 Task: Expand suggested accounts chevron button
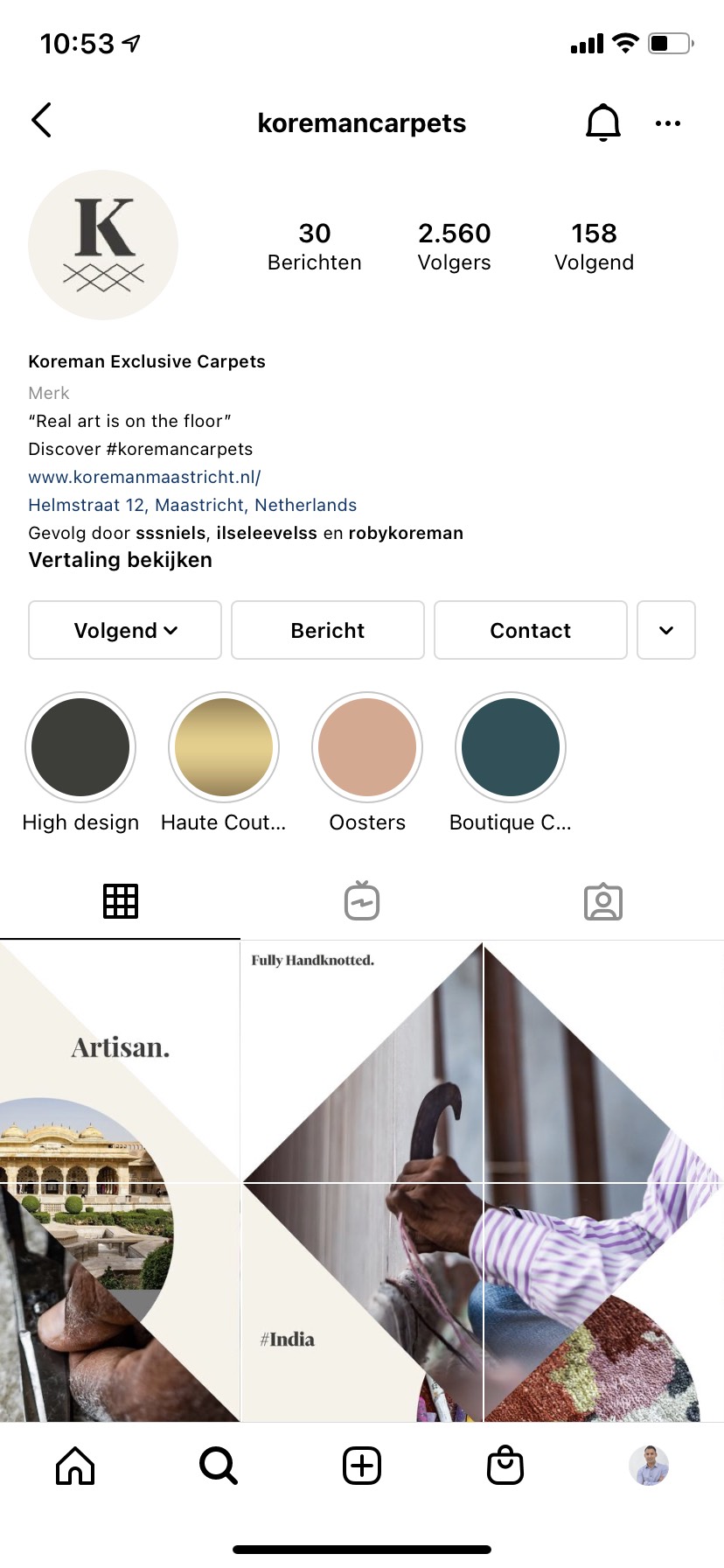tap(666, 630)
